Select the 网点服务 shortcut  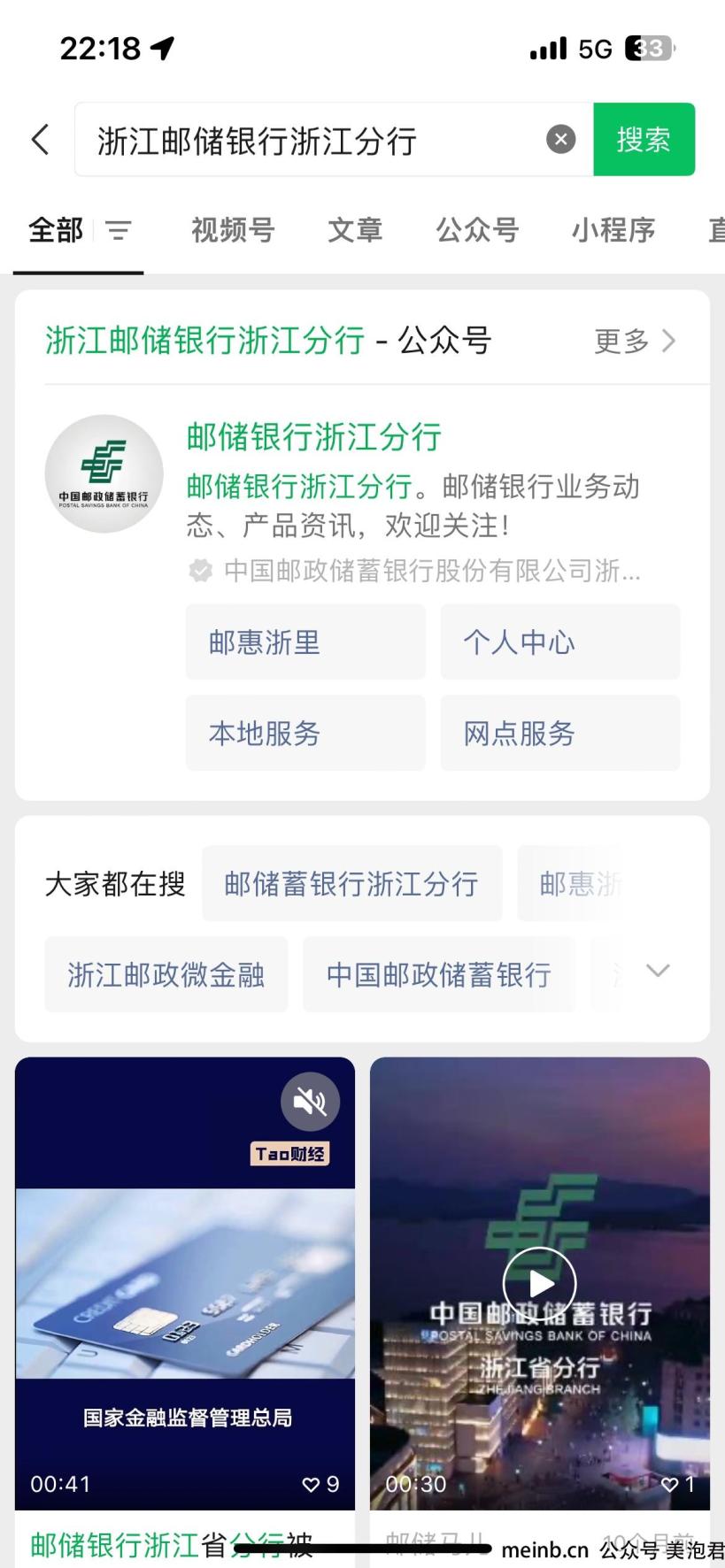pos(560,733)
